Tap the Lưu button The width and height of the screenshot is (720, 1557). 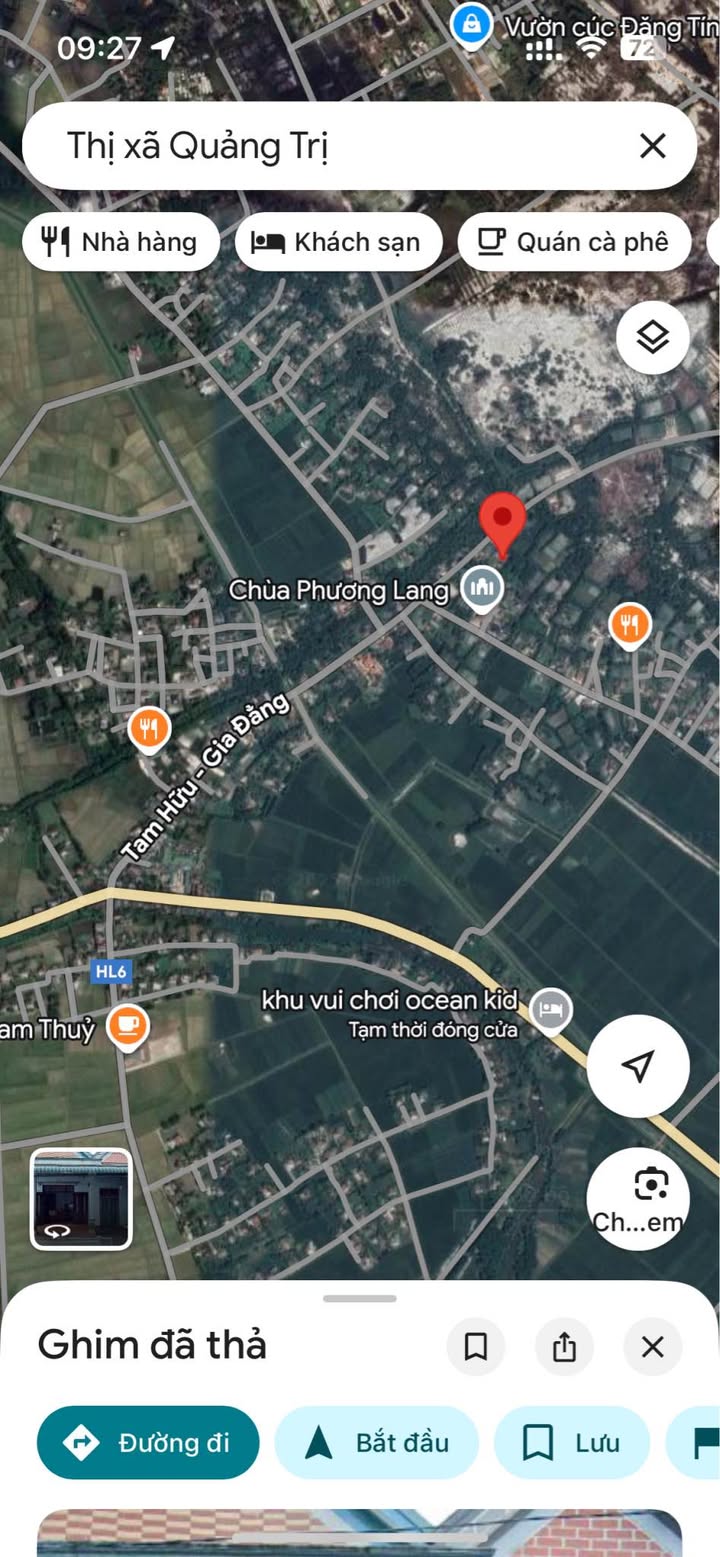point(571,1442)
